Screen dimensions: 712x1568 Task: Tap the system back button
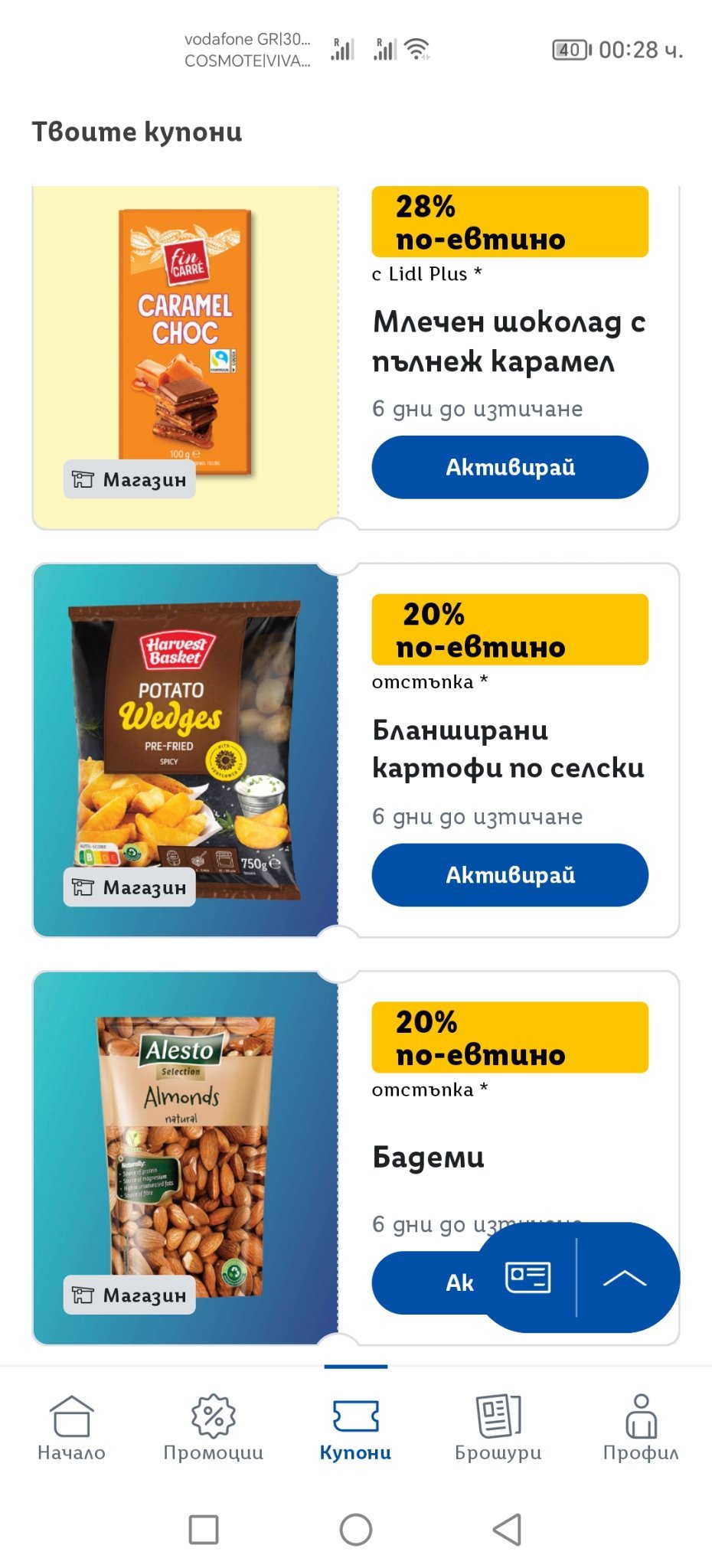coord(507,1529)
